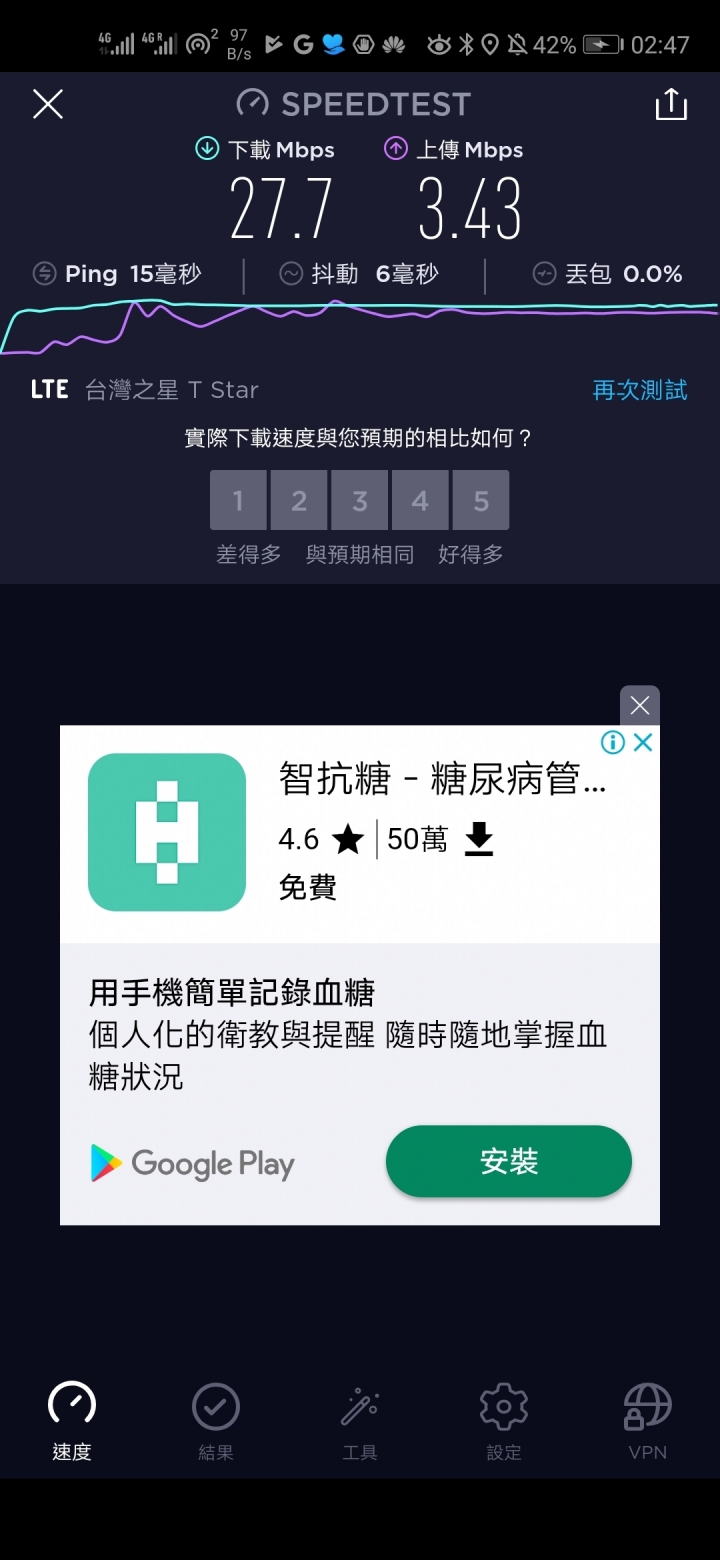
Task: Share the speed test result
Action: click(x=671, y=104)
